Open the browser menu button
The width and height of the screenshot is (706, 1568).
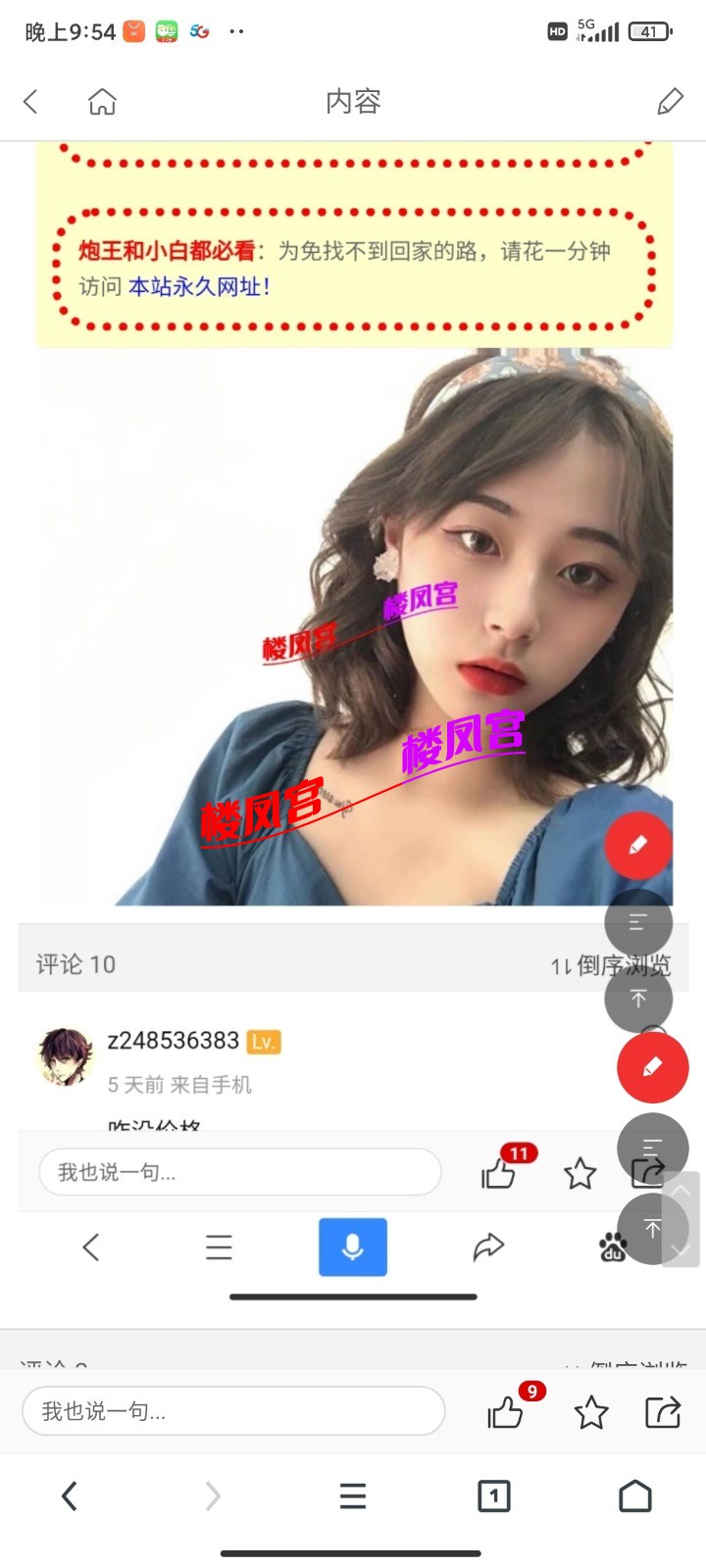click(352, 1496)
